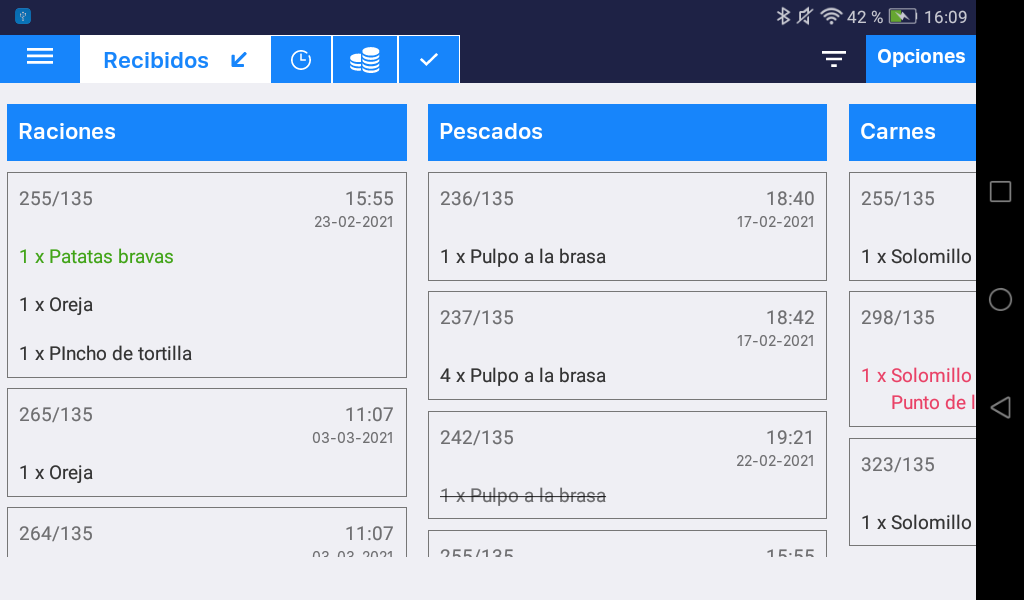The width and height of the screenshot is (1024, 600).
Task: Open the filter options icon
Action: (x=834, y=59)
